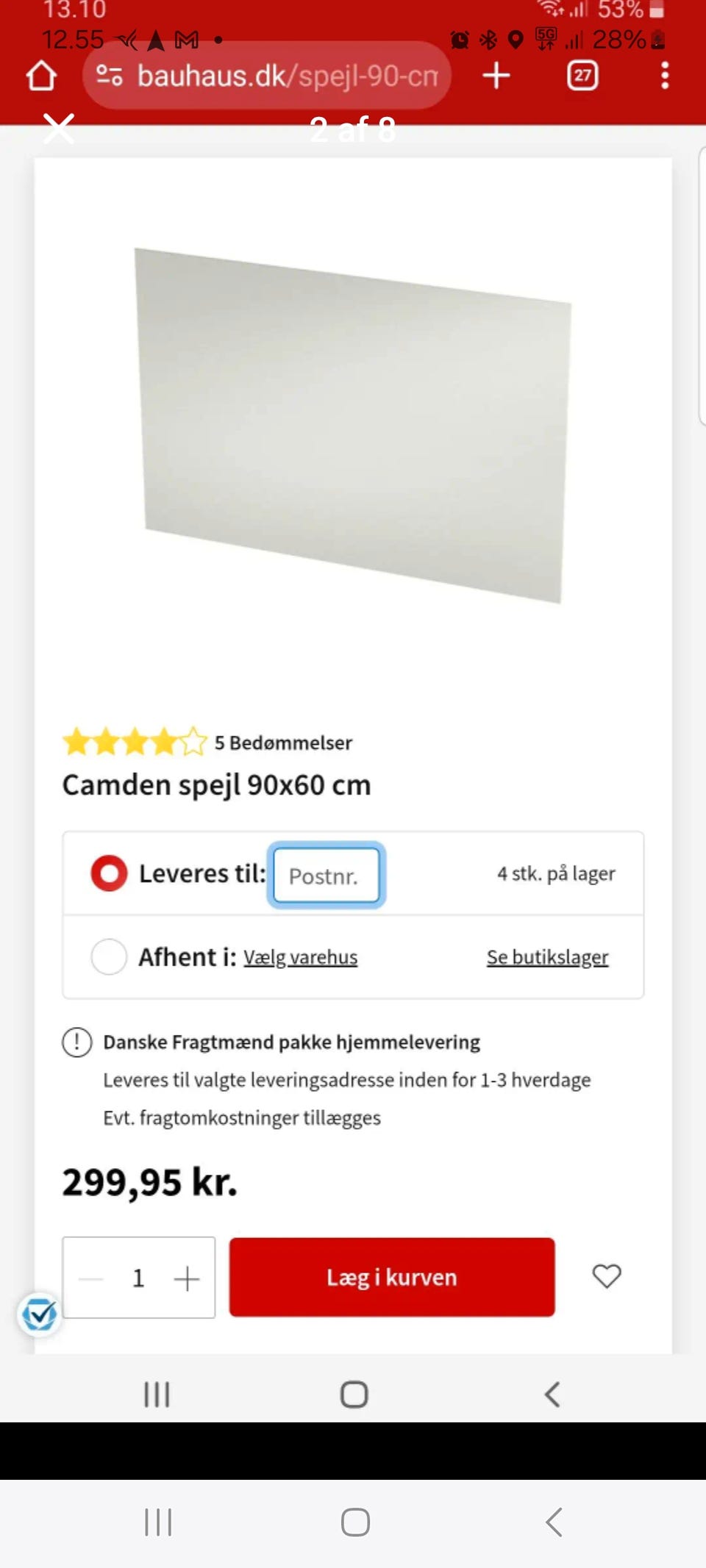Image resolution: width=706 pixels, height=1568 pixels.
Task: Decrease quantity with the minus stepper
Action: click(90, 1278)
